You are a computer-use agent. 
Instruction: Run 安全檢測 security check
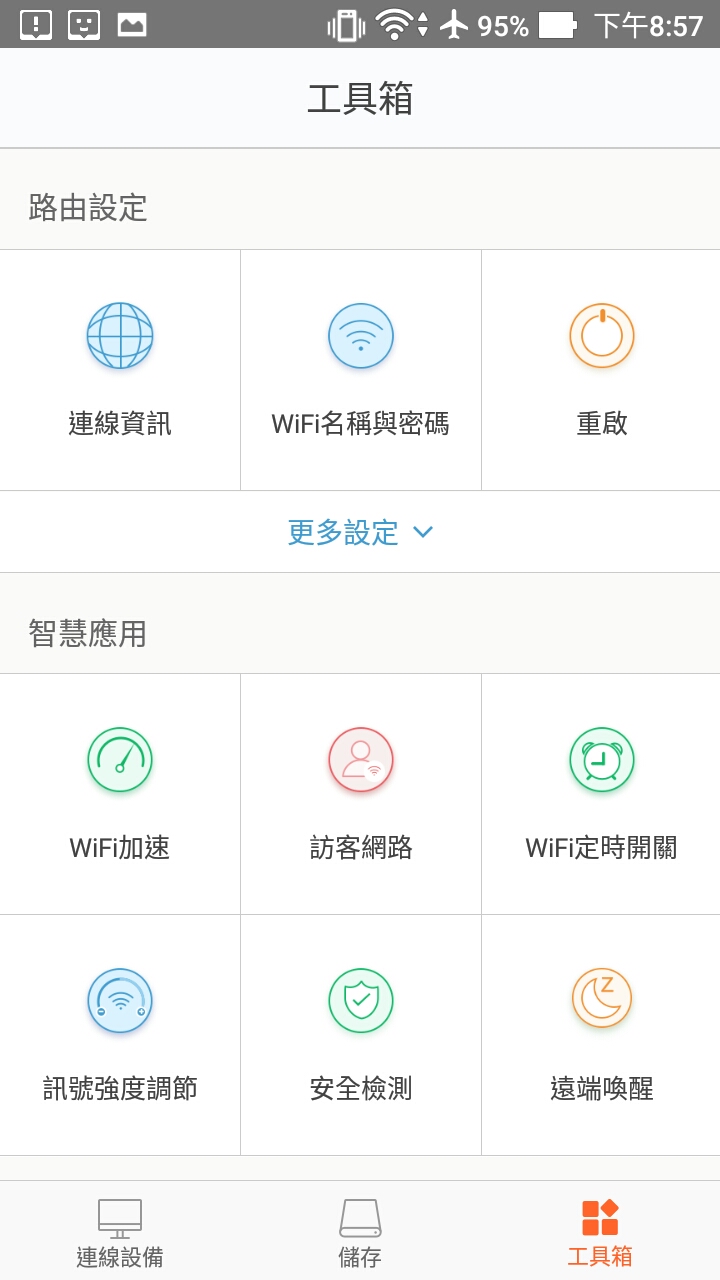click(x=361, y=1035)
